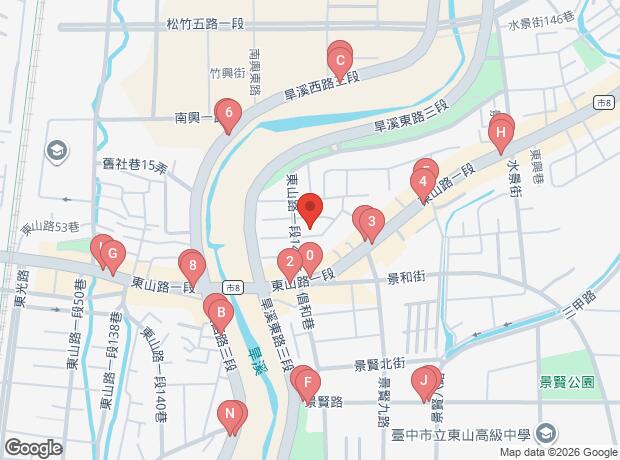
Task: Select the unlabeled red pin with dot
Action: click(x=310, y=210)
